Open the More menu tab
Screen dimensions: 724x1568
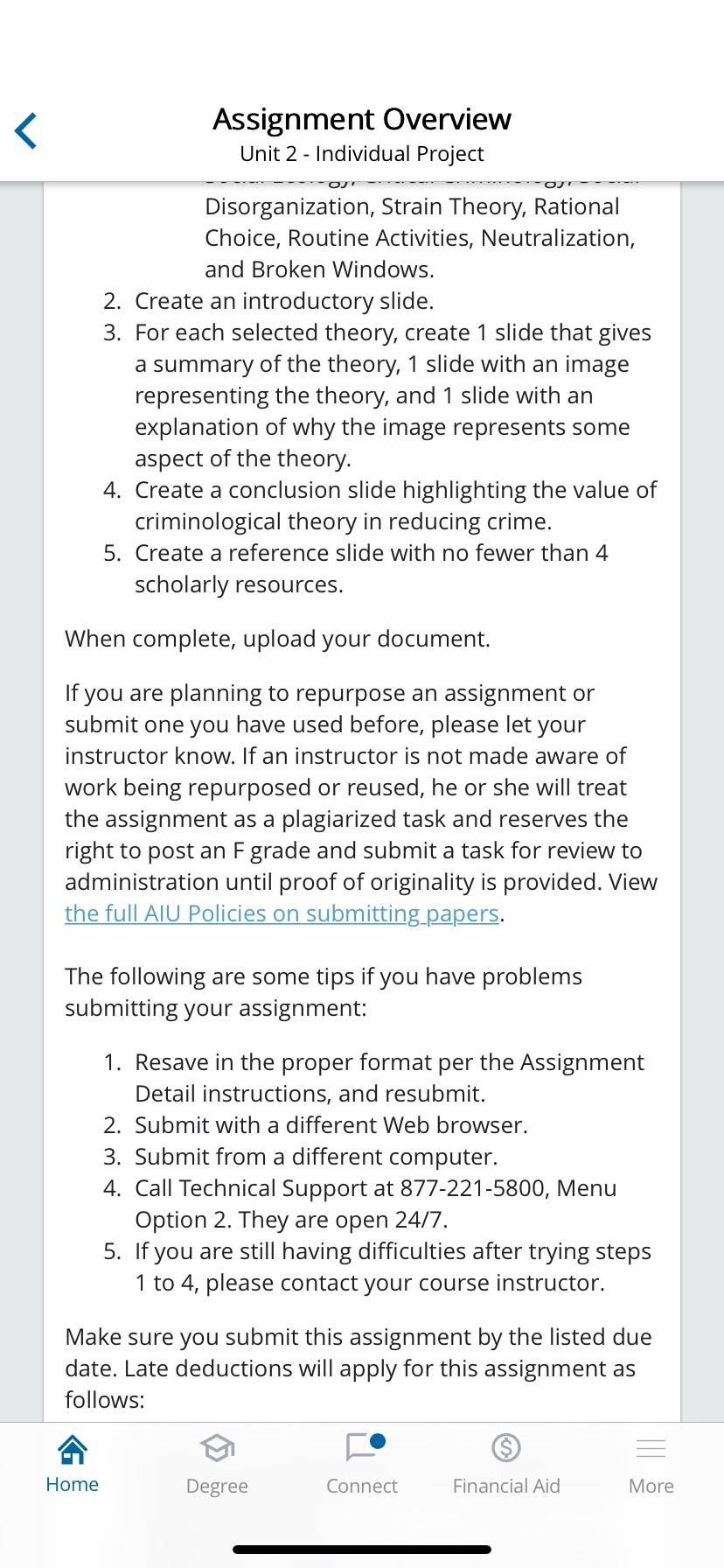651,1465
